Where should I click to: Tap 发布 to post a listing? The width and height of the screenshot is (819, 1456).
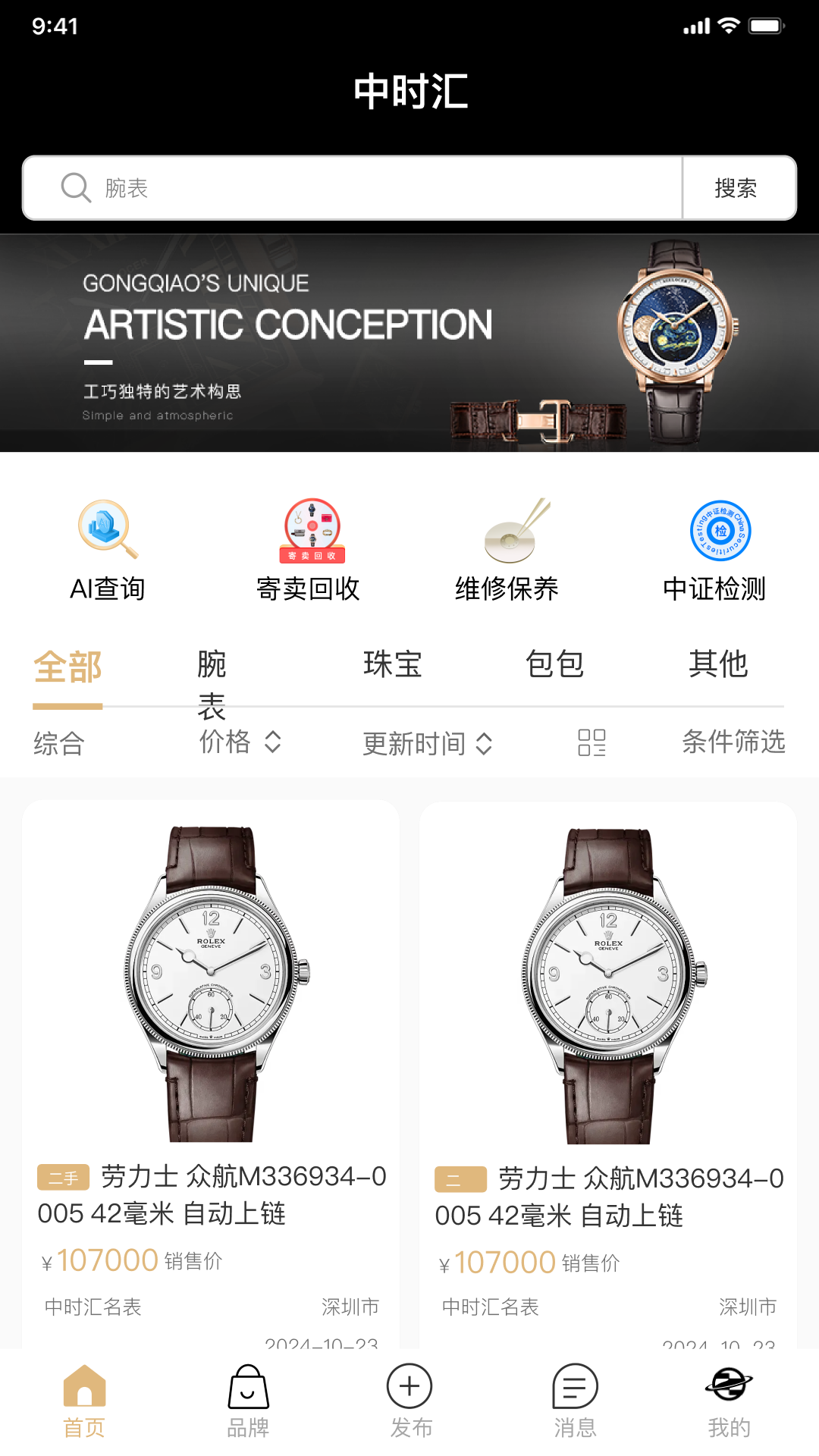pyautogui.click(x=410, y=1402)
